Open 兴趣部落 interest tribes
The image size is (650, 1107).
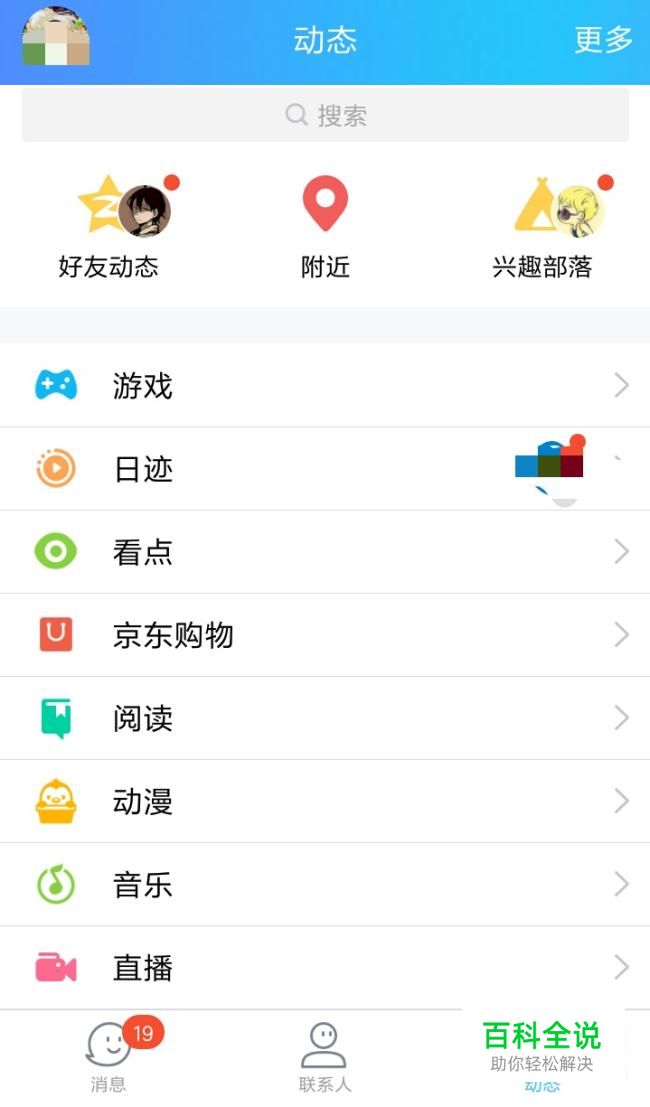[x=542, y=228]
